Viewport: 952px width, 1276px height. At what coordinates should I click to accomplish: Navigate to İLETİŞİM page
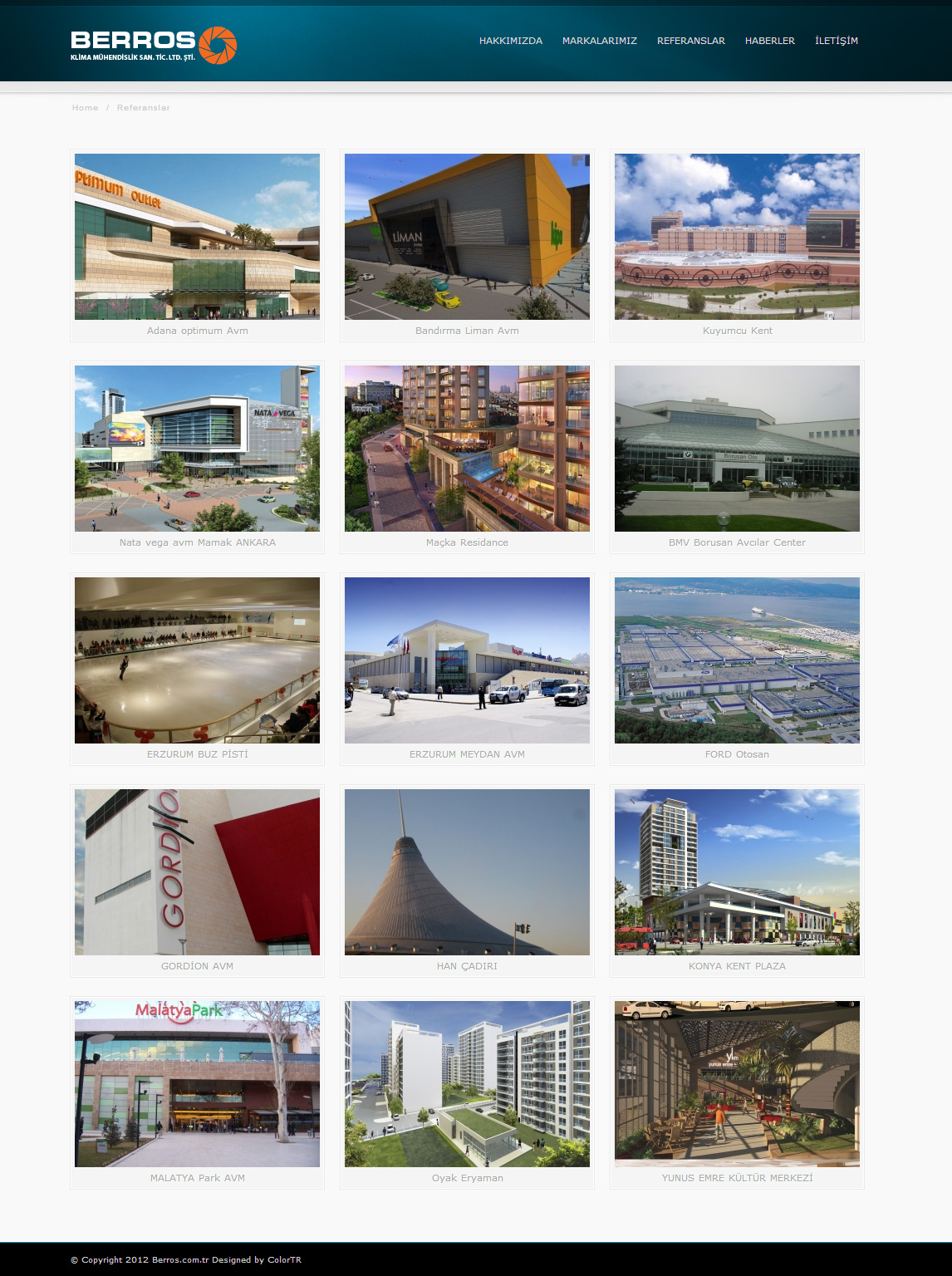tap(836, 41)
